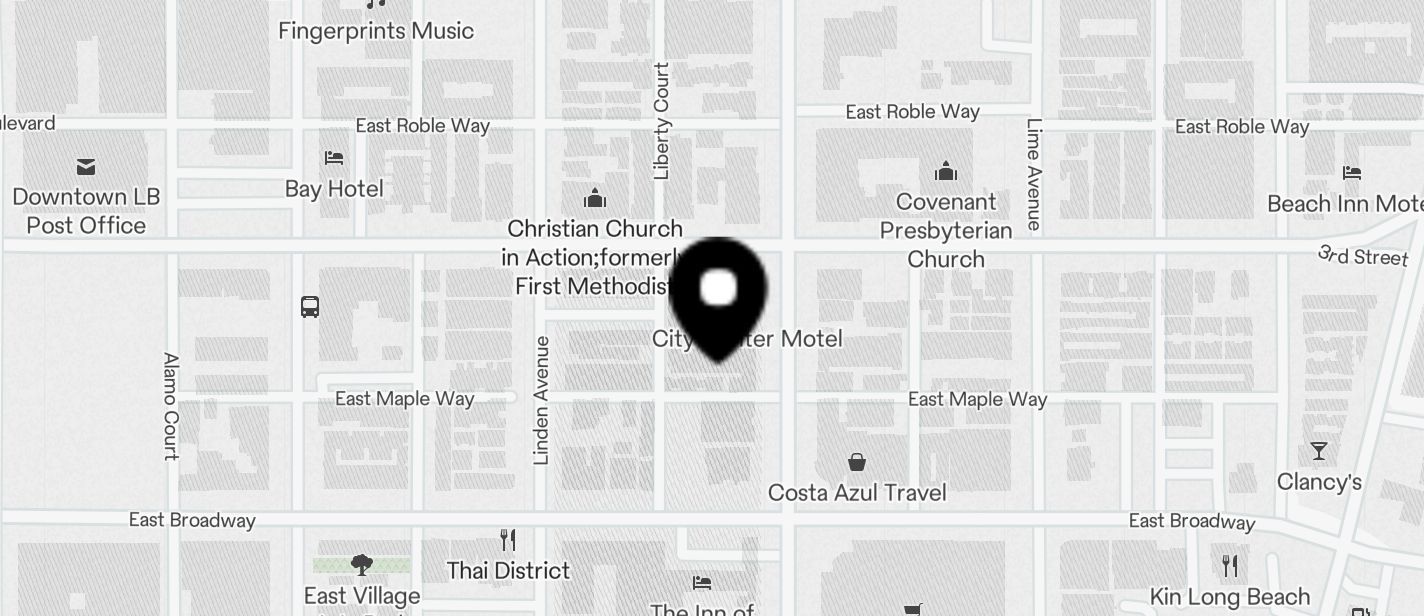Select the Christian Church in Action marker
Viewport: 1424px width, 616px height.
pyautogui.click(x=595, y=198)
